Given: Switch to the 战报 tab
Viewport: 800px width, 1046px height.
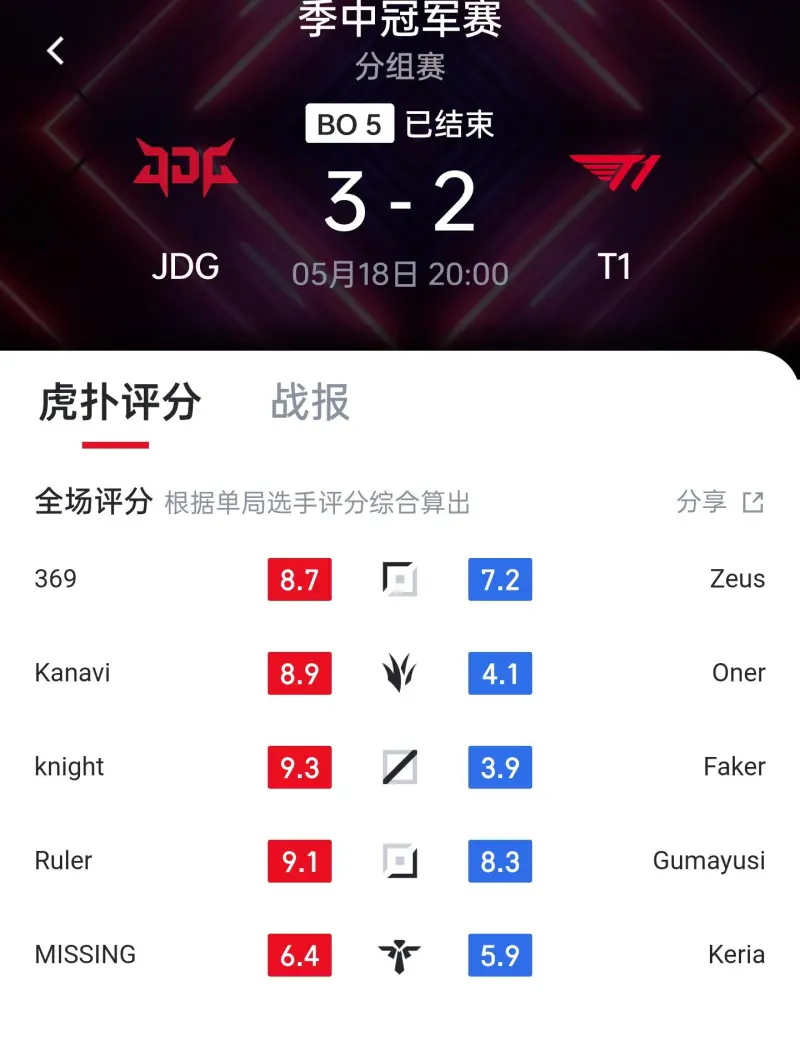Looking at the screenshot, I should click(x=310, y=402).
